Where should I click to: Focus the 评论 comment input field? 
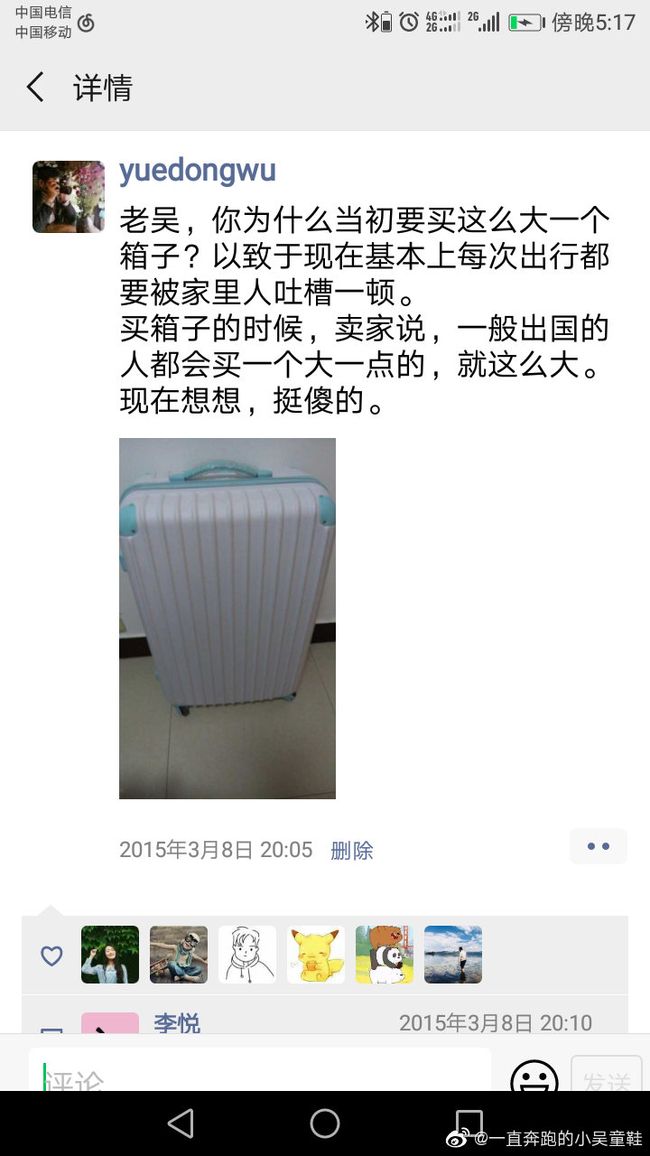point(260,1070)
